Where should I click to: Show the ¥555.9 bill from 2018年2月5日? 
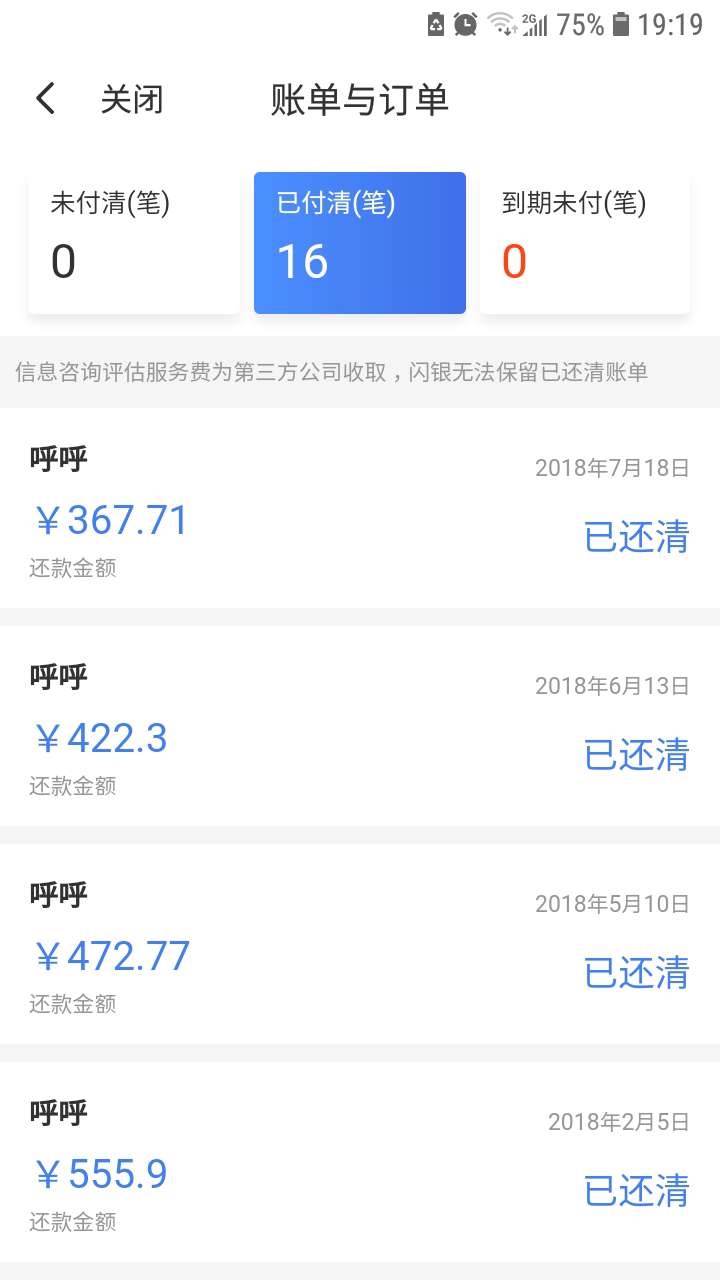click(x=360, y=1162)
